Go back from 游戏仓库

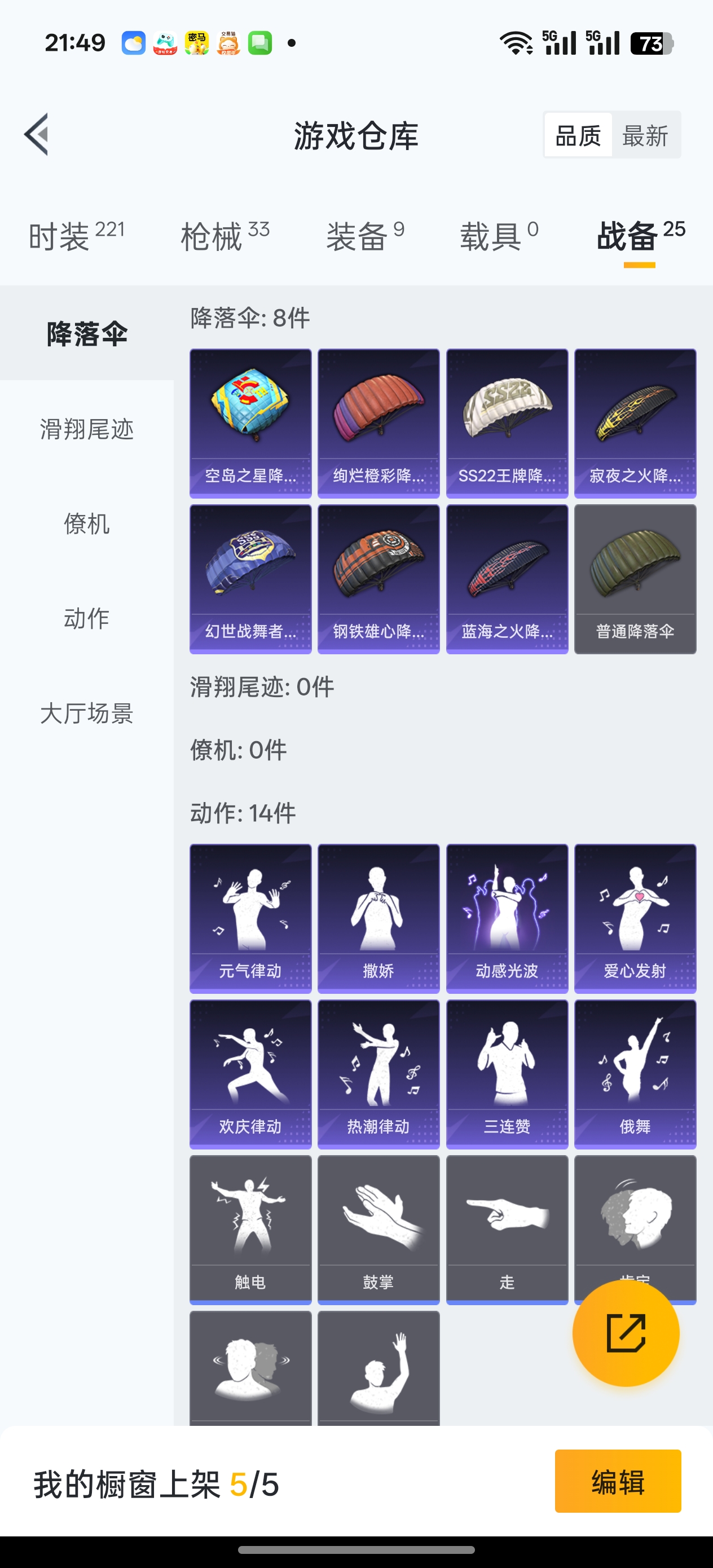point(37,135)
